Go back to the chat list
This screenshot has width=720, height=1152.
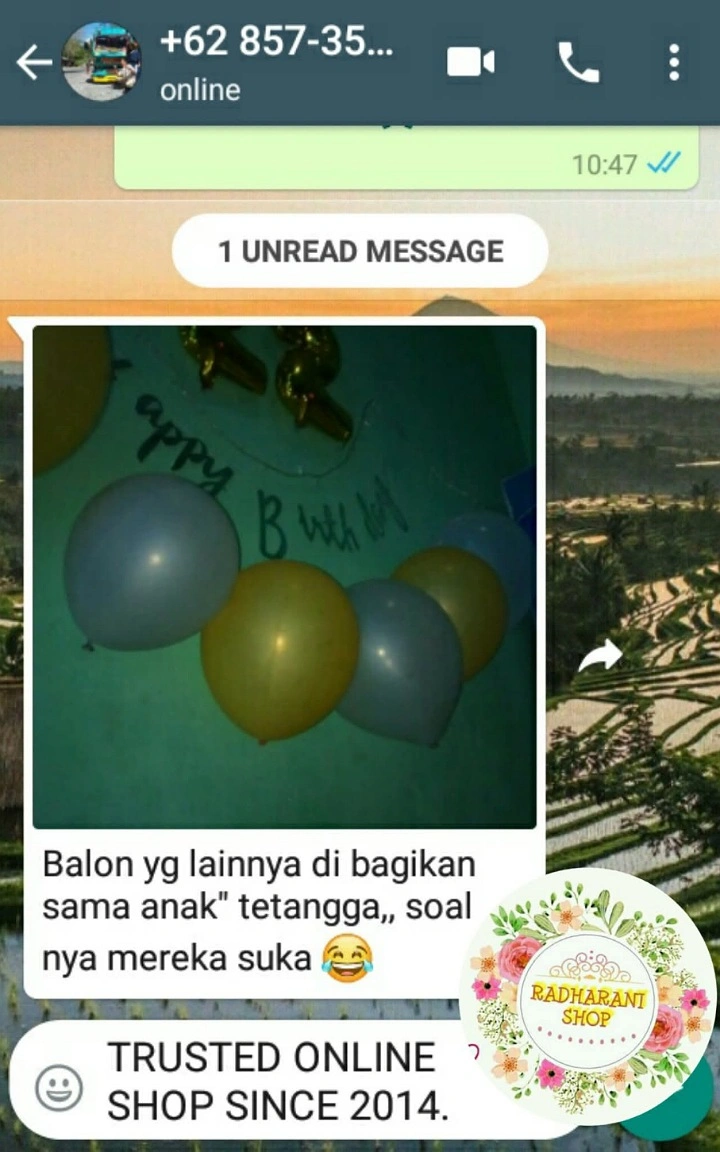(x=33, y=62)
